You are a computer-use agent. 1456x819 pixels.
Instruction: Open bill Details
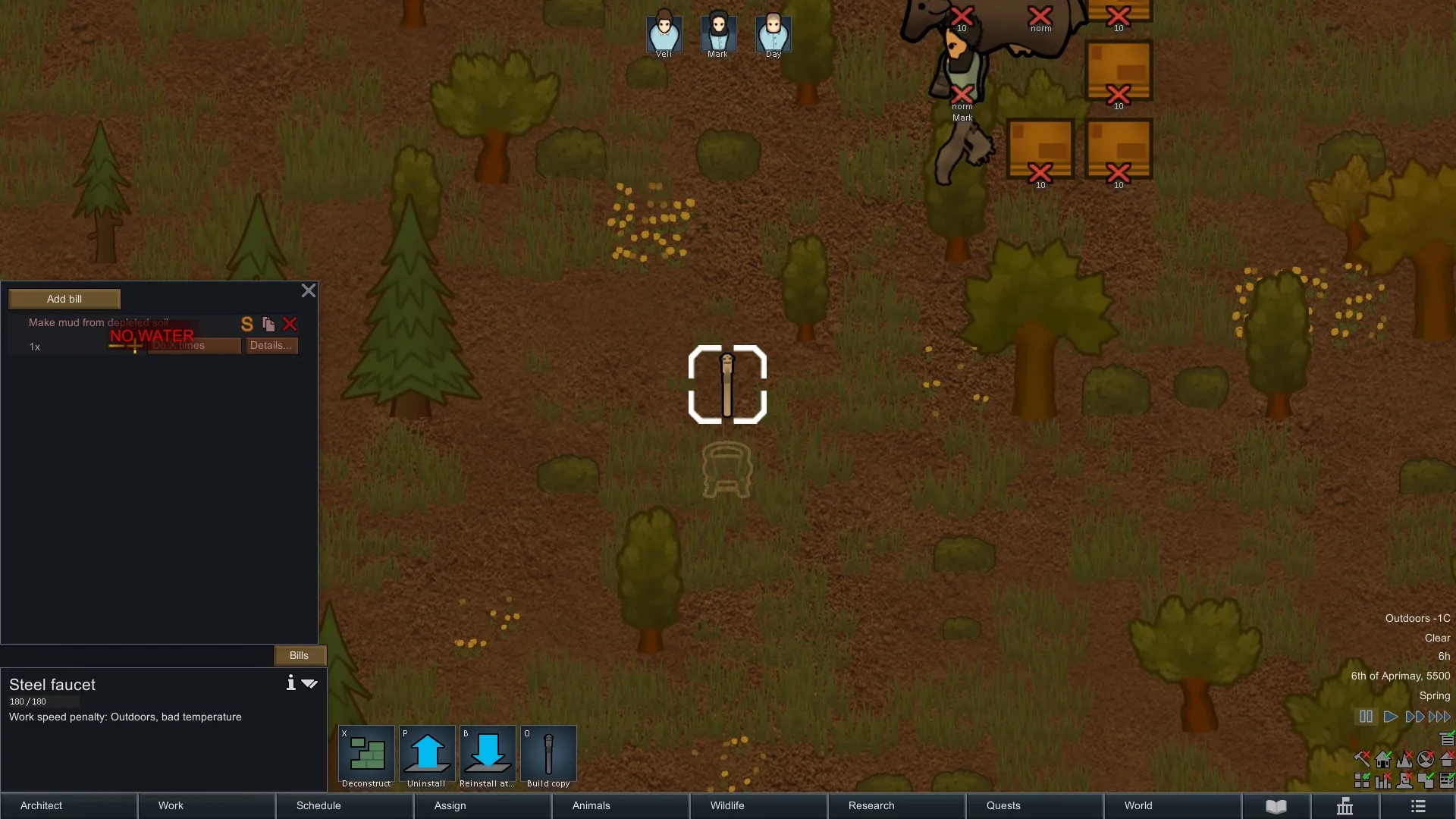pyautogui.click(x=271, y=346)
